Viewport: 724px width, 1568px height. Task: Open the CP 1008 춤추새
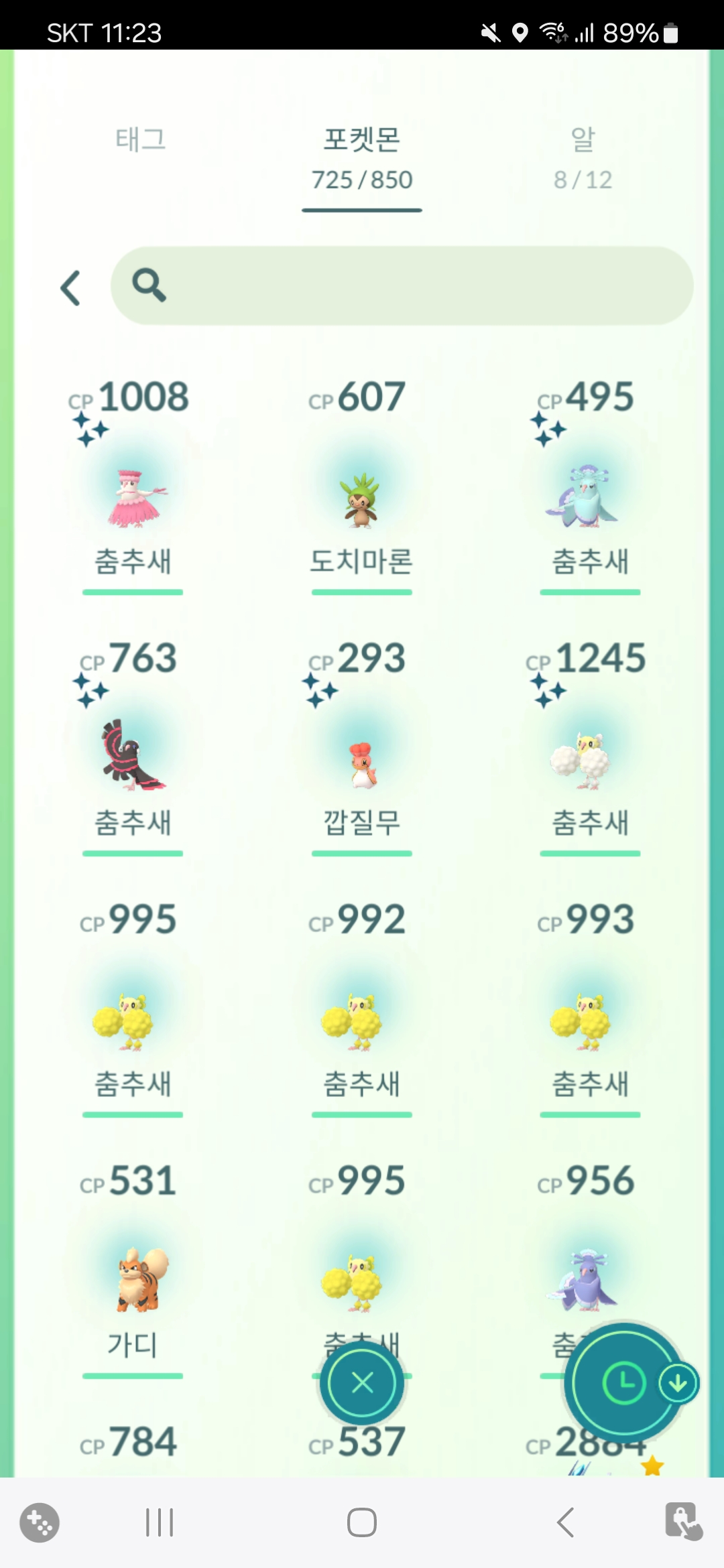133,497
